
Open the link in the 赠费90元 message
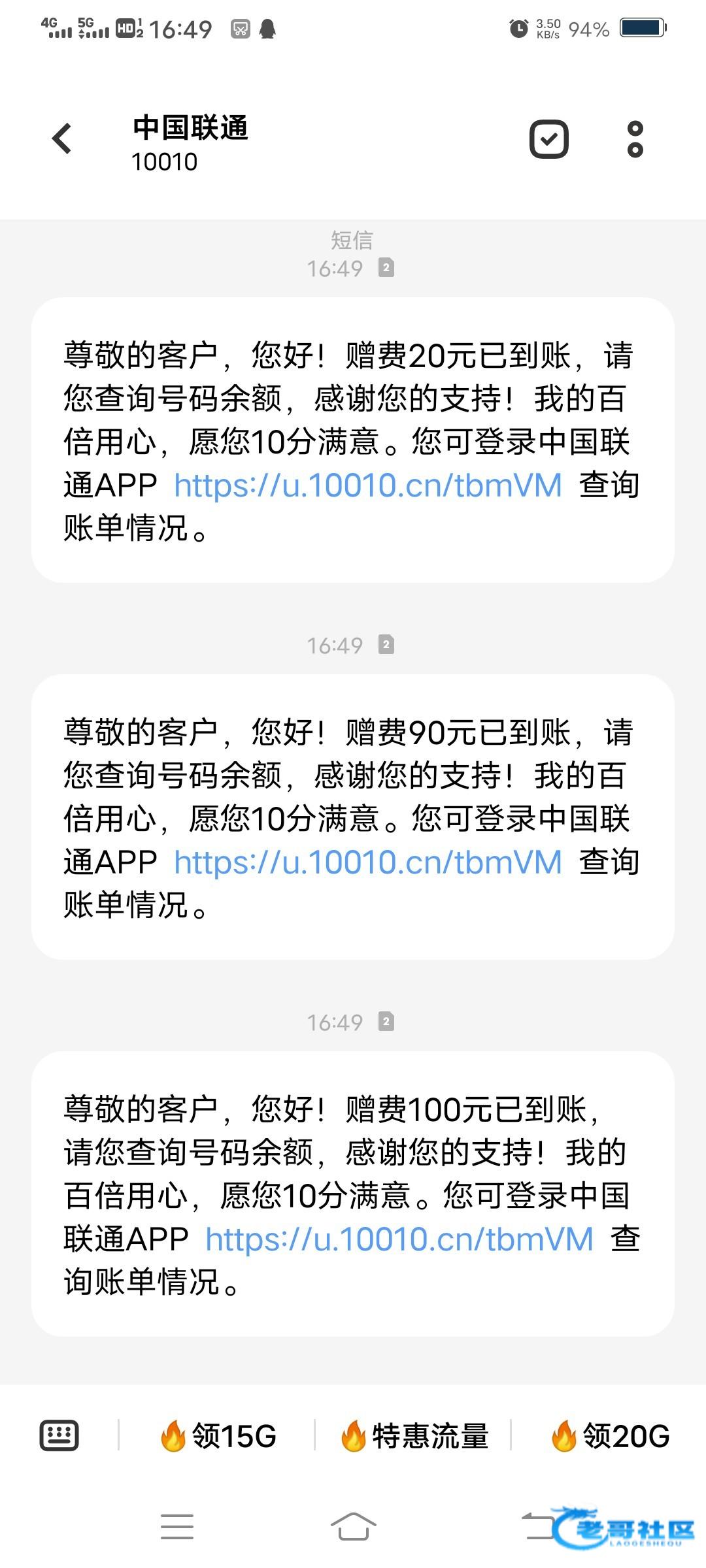pos(368,863)
